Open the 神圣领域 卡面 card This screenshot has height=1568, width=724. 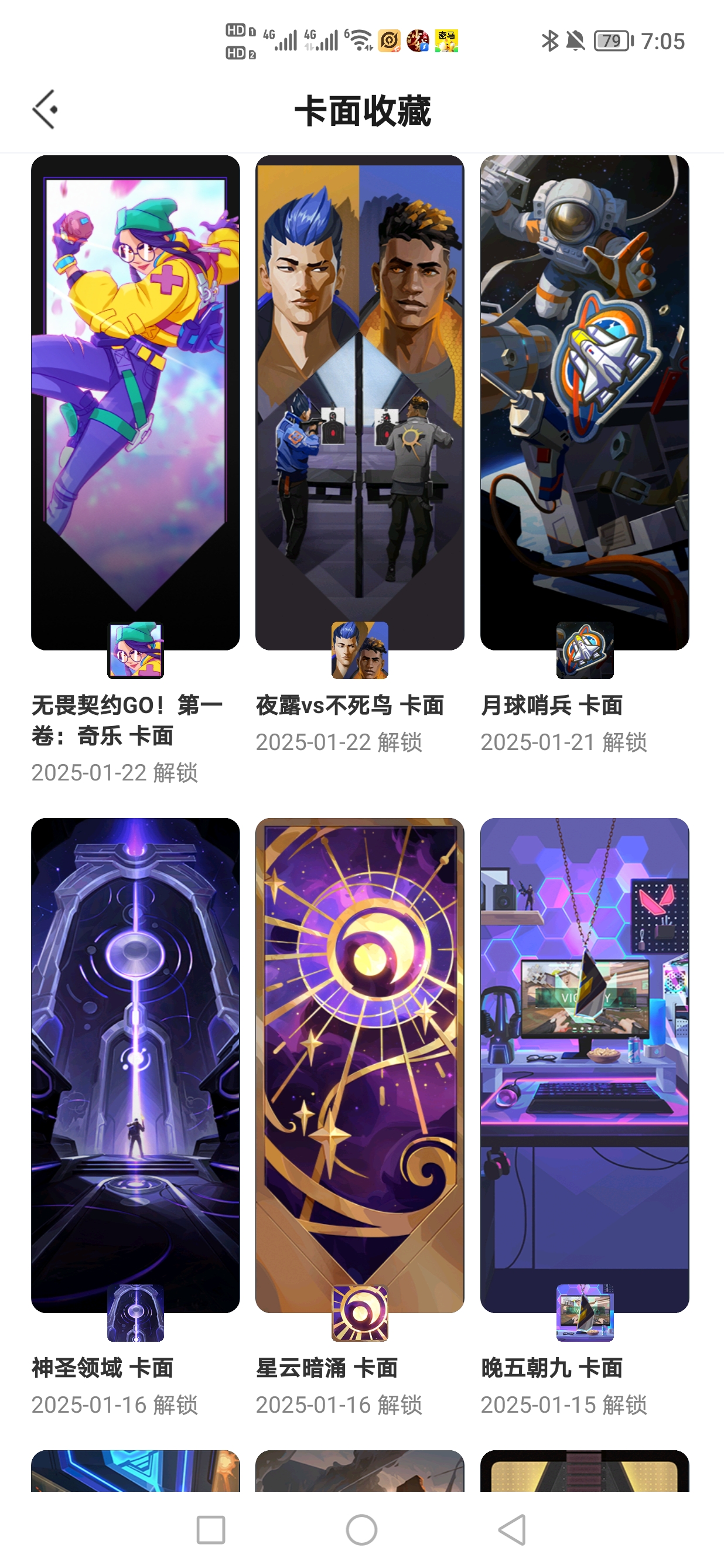135,1065
